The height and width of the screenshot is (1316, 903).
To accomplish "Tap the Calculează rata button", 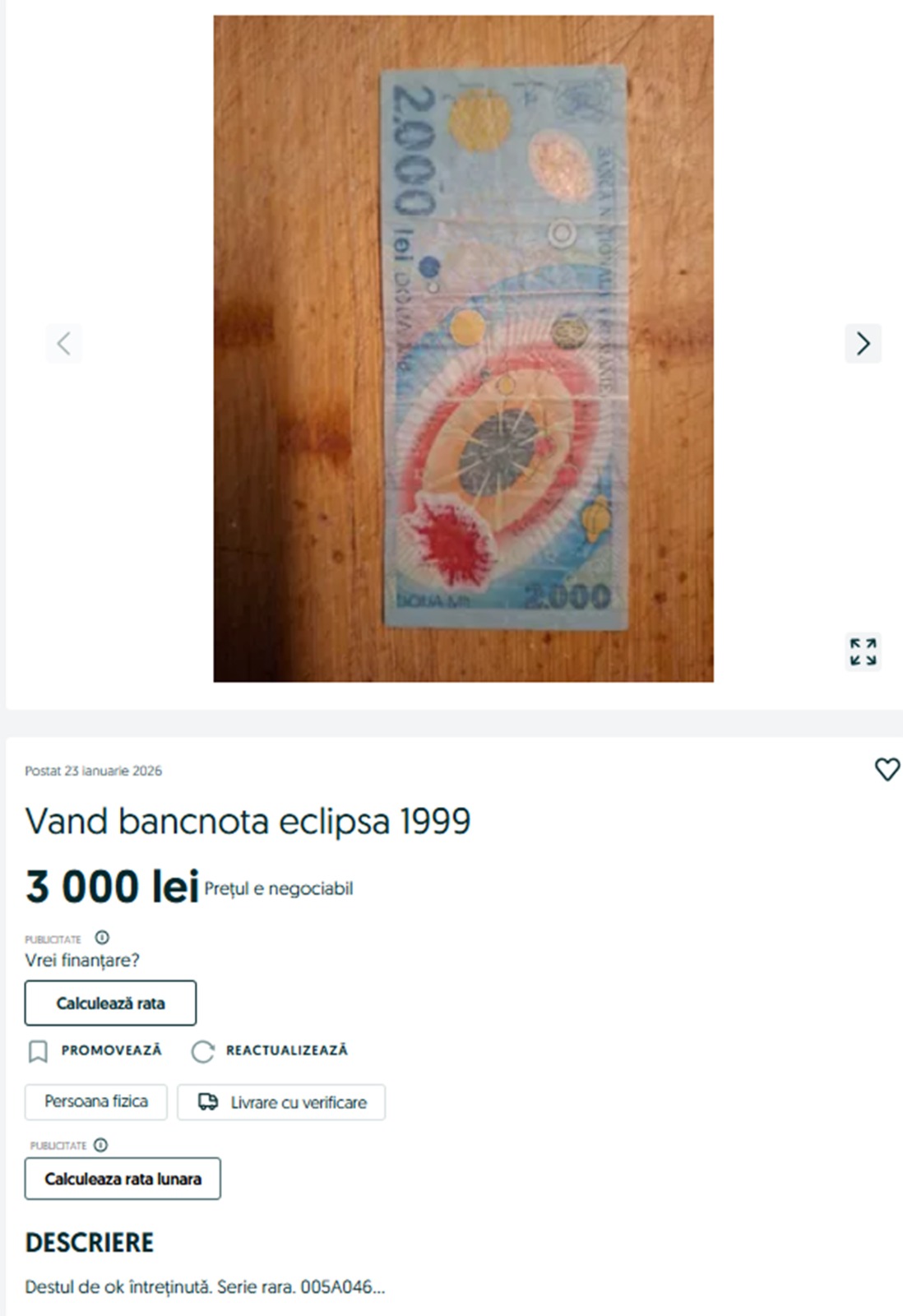I will pos(110,1003).
